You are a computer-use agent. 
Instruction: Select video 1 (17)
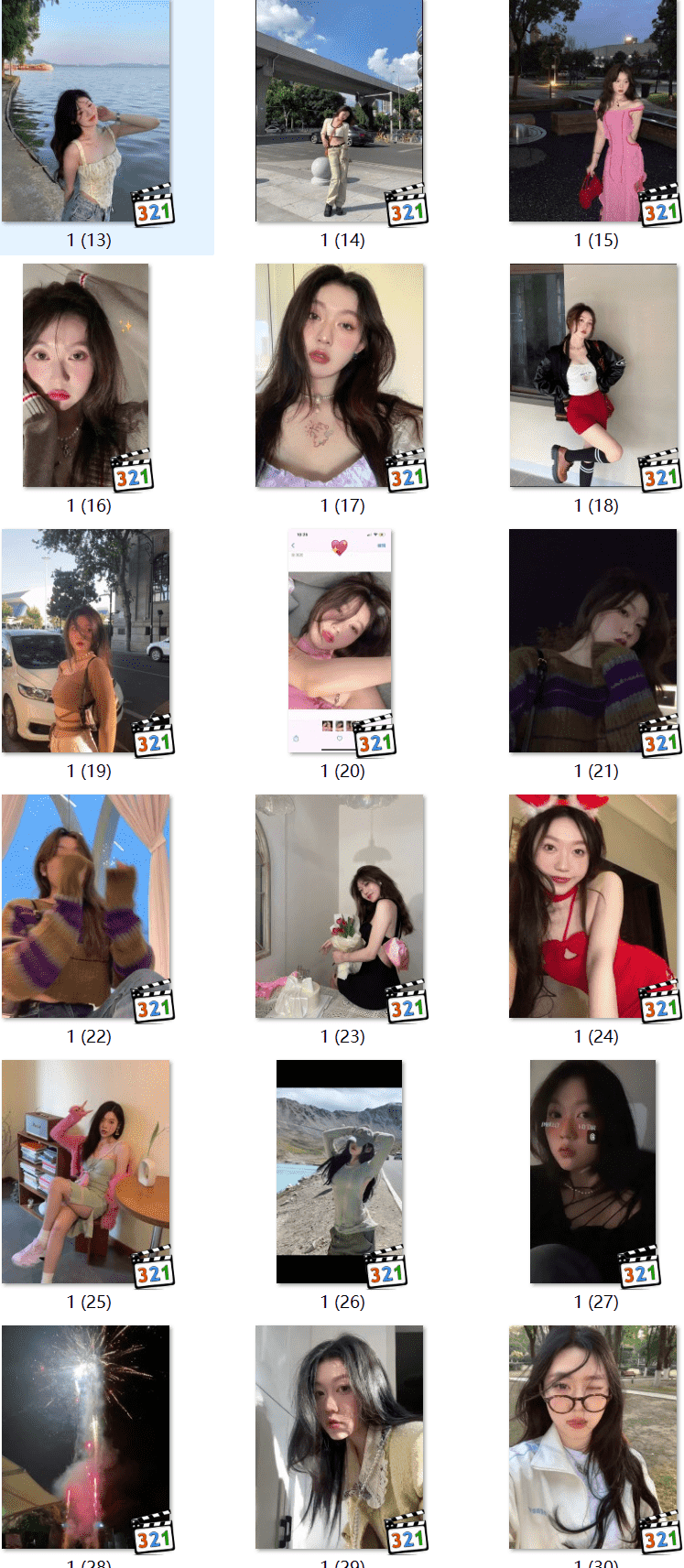coord(340,375)
